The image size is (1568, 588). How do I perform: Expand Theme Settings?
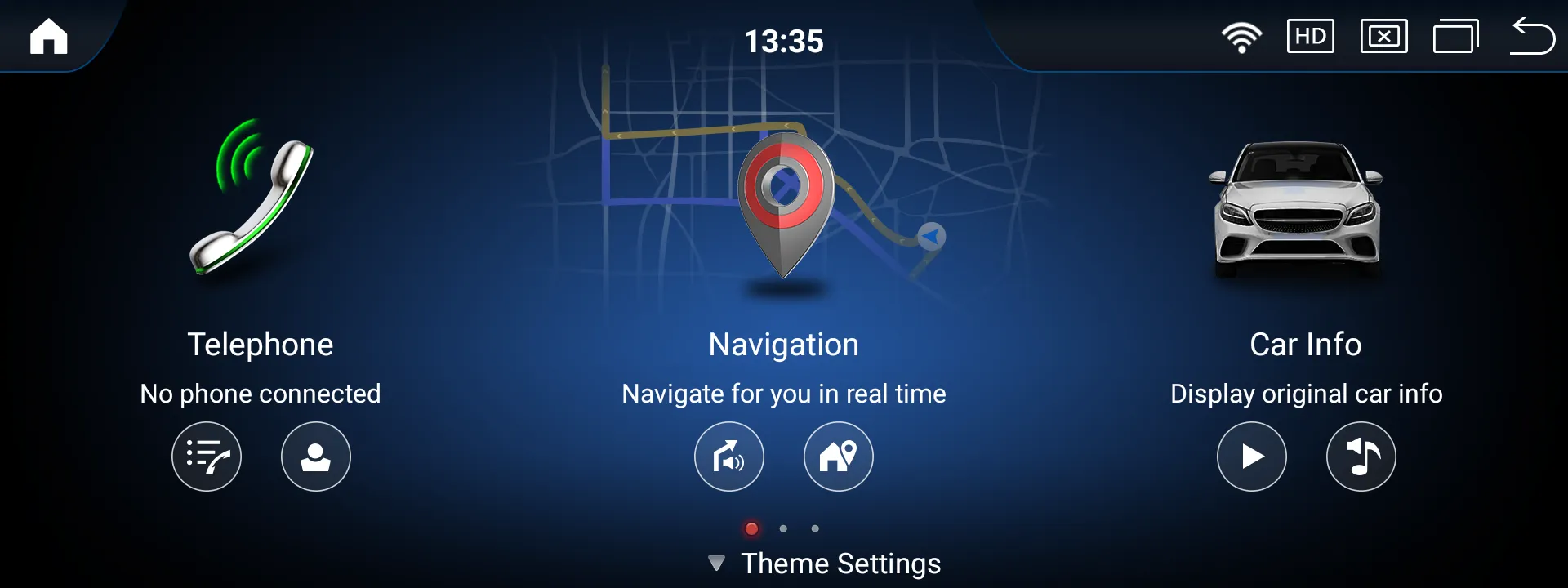825,563
